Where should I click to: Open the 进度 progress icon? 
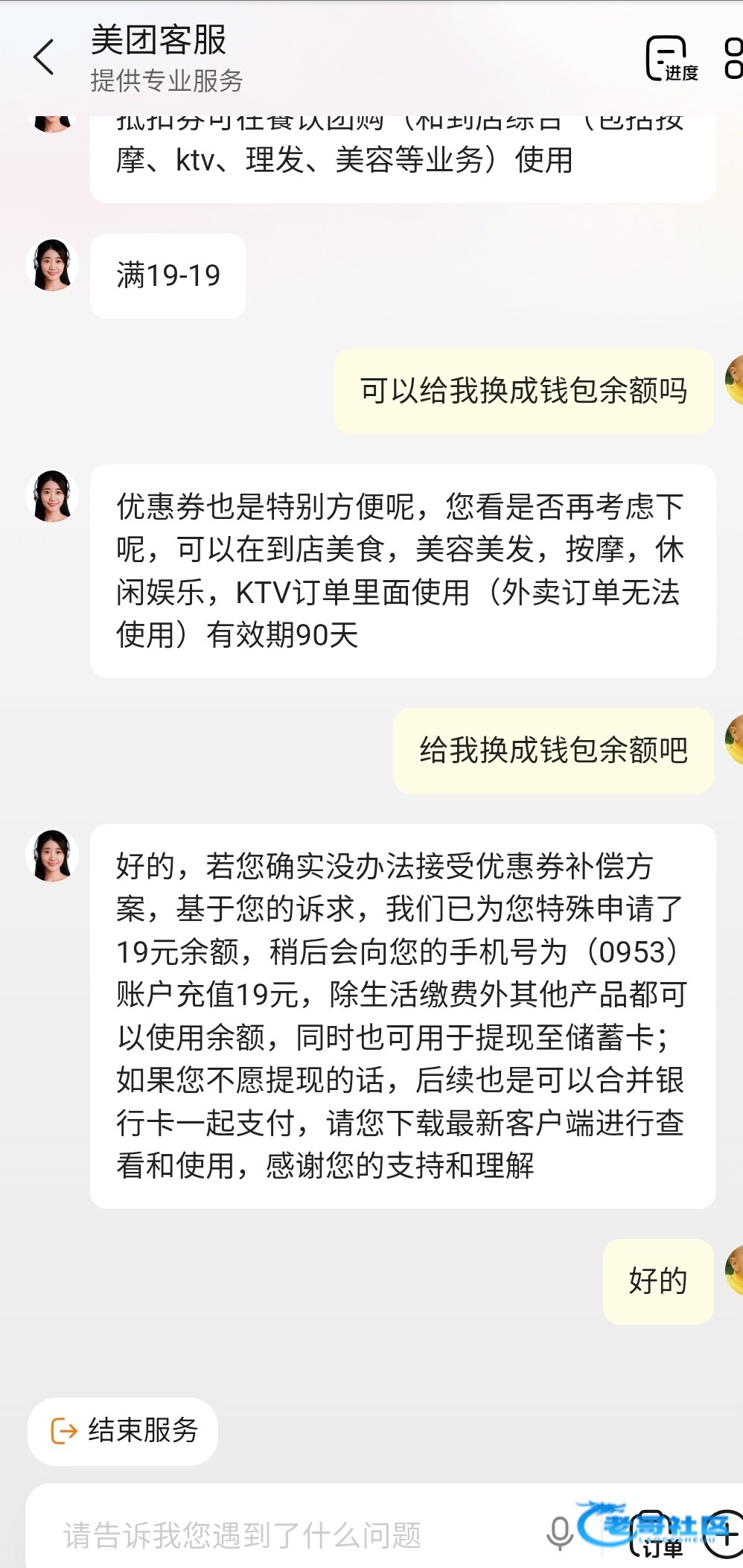point(671,58)
